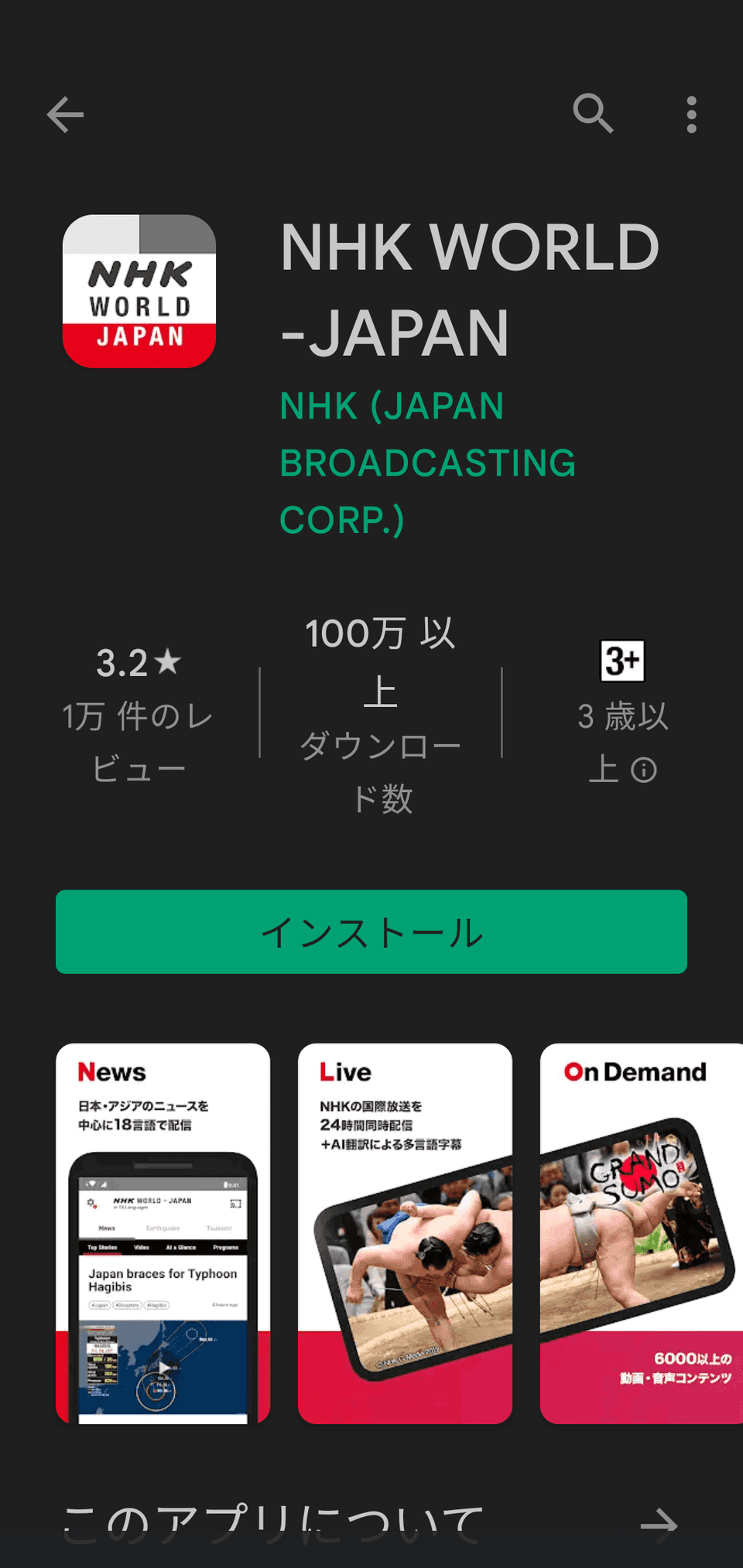The height and width of the screenshot is (1568, 743).
Task: Click the back arrow at top left
Action: (x=65, y=114)
